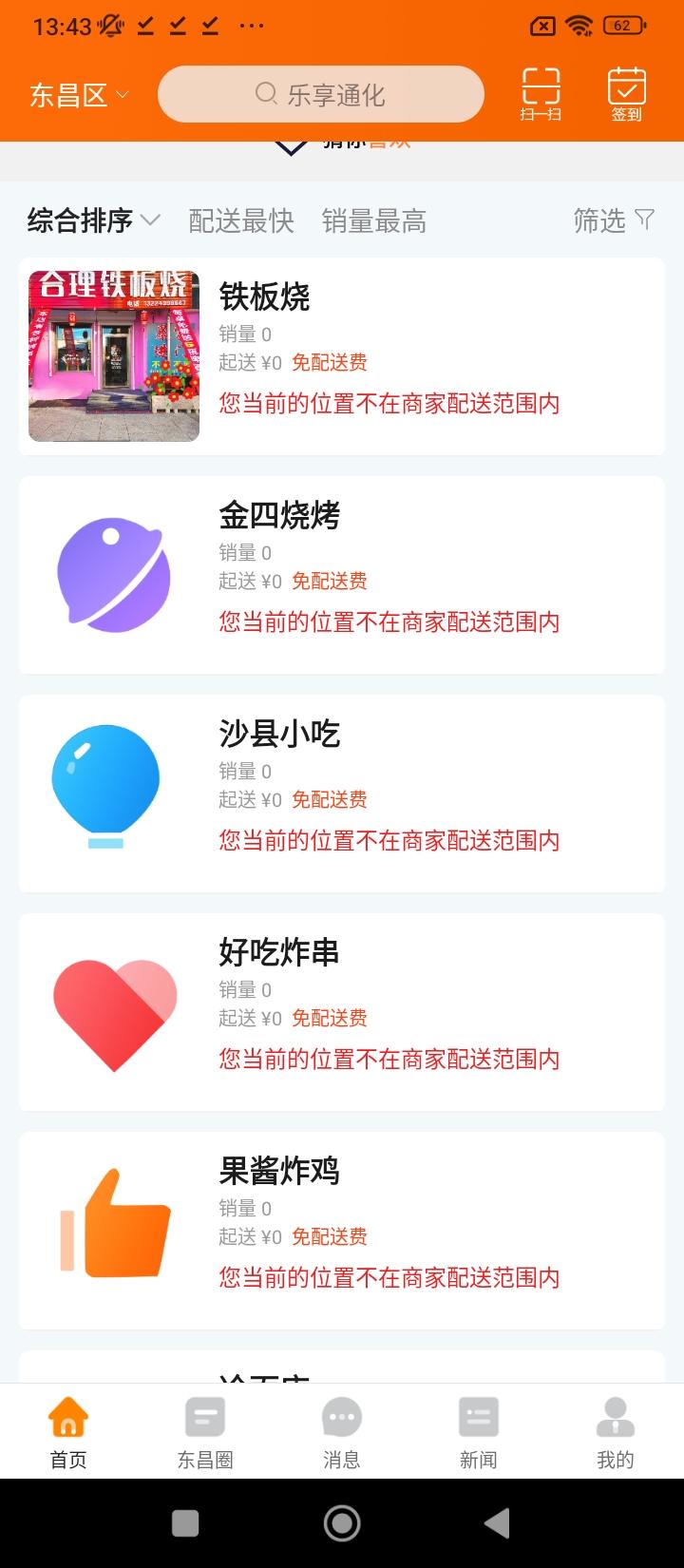
Task: Open the 我的 profile icon
Action: coord(615,1418)
